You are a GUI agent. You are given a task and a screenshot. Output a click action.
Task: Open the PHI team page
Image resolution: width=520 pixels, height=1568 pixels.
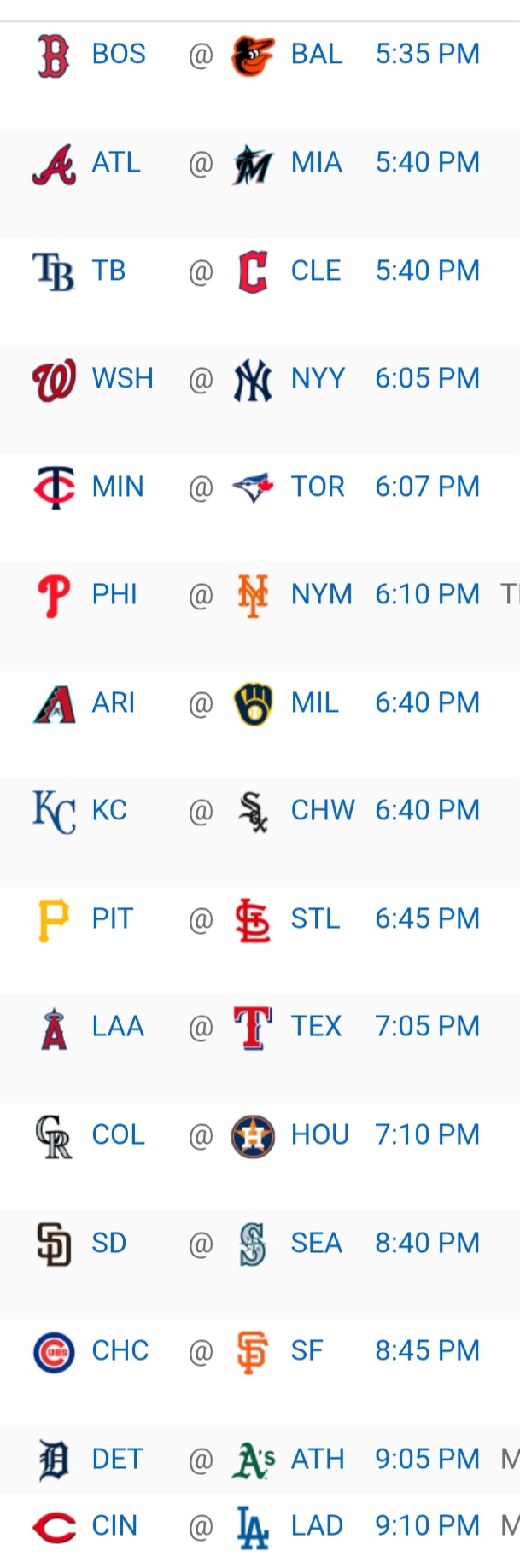[114, 594]
